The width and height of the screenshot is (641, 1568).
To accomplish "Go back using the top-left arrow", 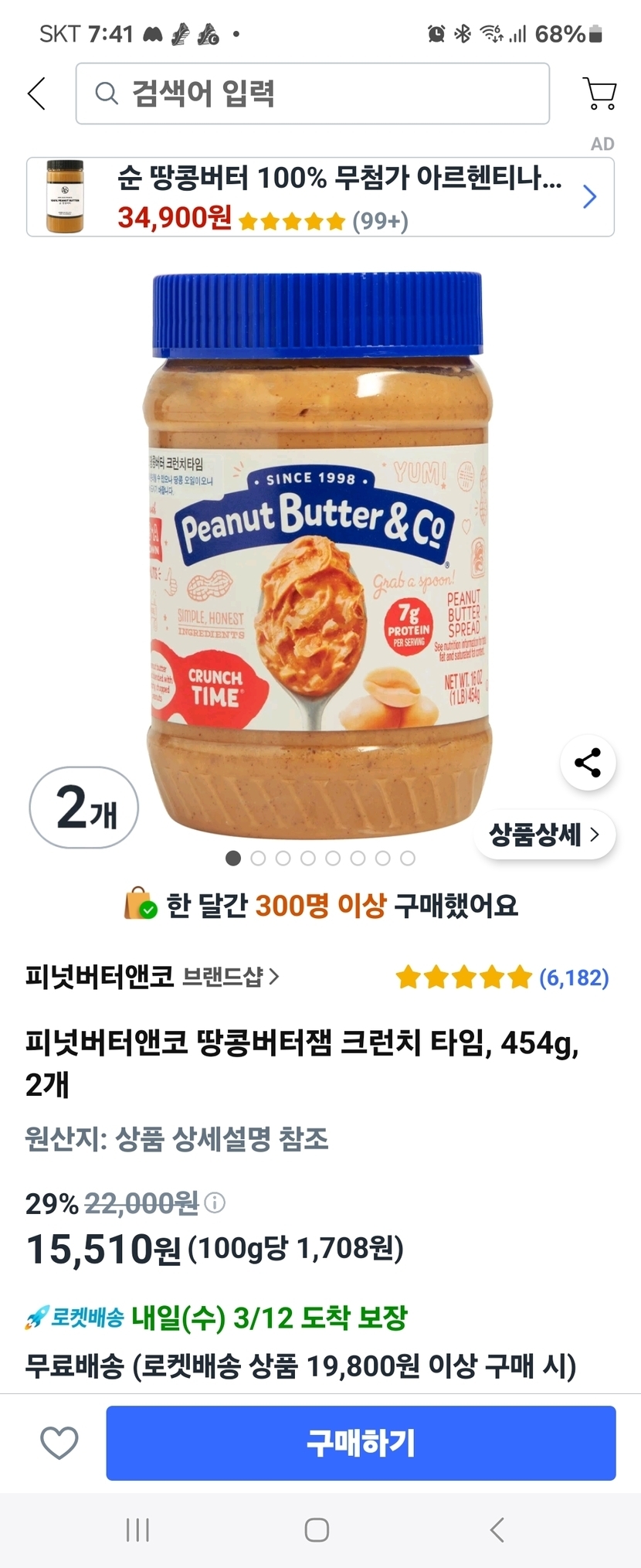I will coord(37,94).
